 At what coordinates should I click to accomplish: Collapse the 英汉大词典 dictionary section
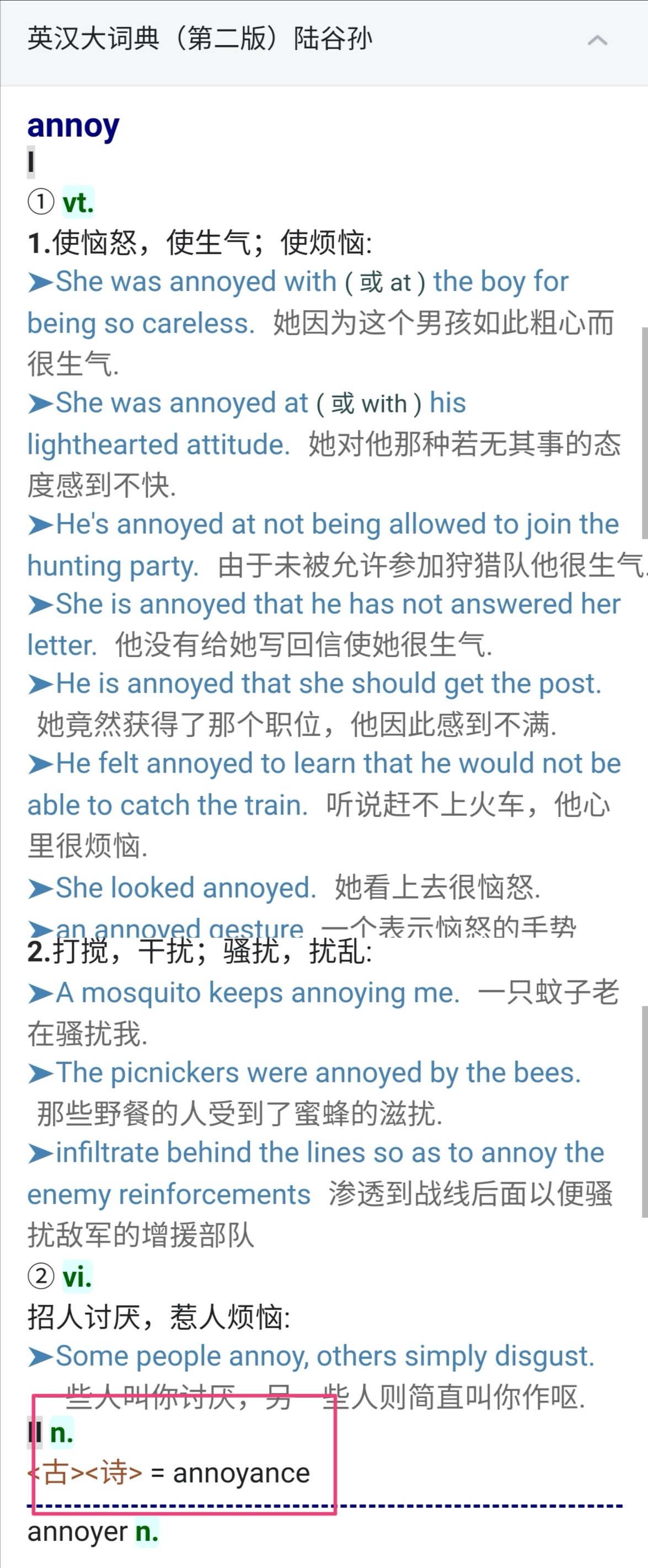597,41
